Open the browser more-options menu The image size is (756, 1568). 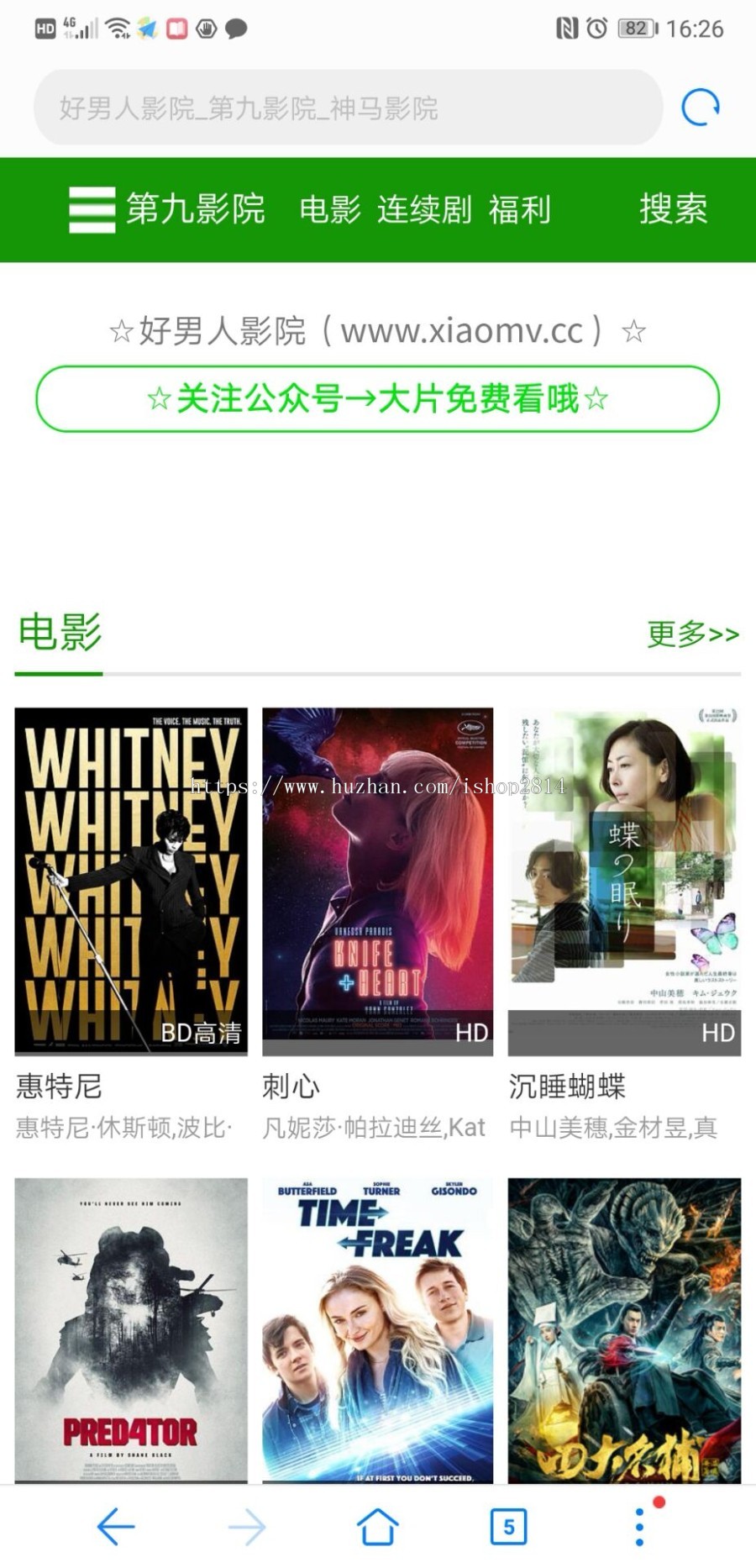[x=638, y=1525]
